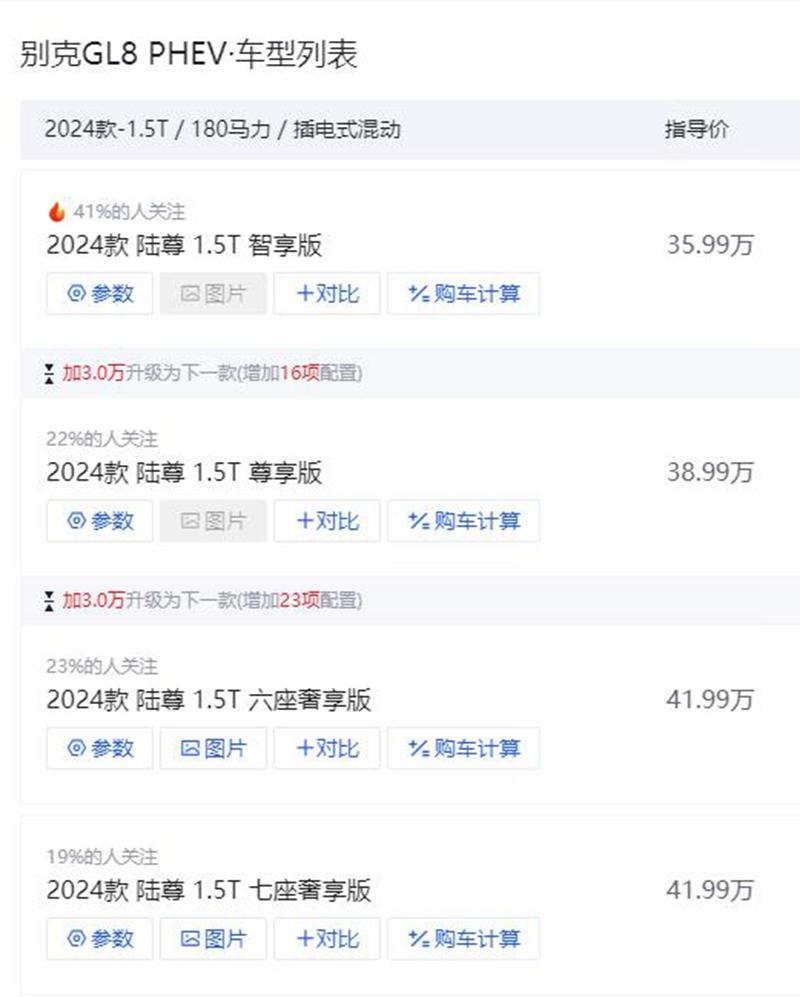This screenshot has height=997, width=800.
Task: Open the 2024款 陆尊 1.5T 六座奢享版 model
Action: coord(208,699)
